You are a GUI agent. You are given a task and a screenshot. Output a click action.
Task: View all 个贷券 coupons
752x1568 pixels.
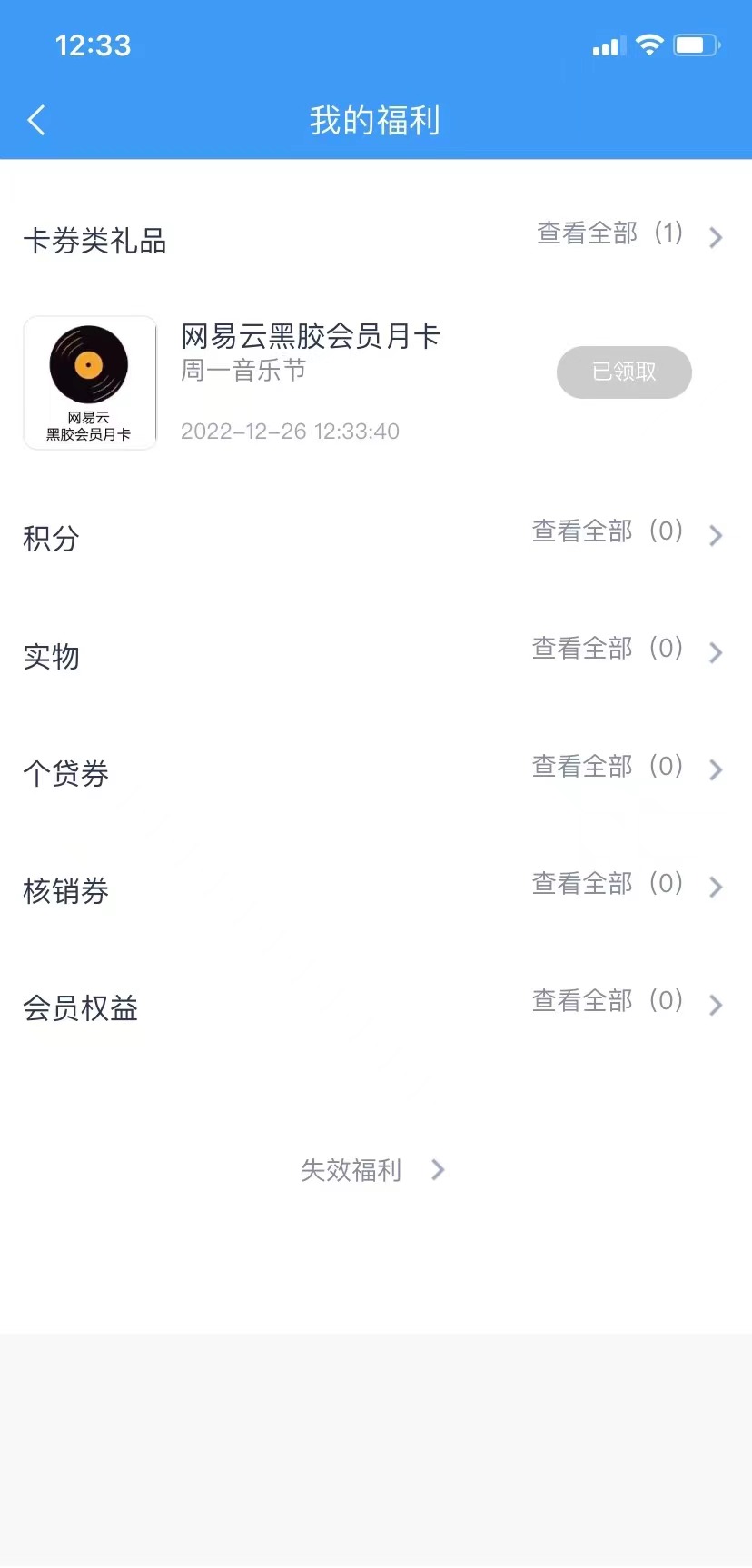pyautogui.click(x=626, y=769)
